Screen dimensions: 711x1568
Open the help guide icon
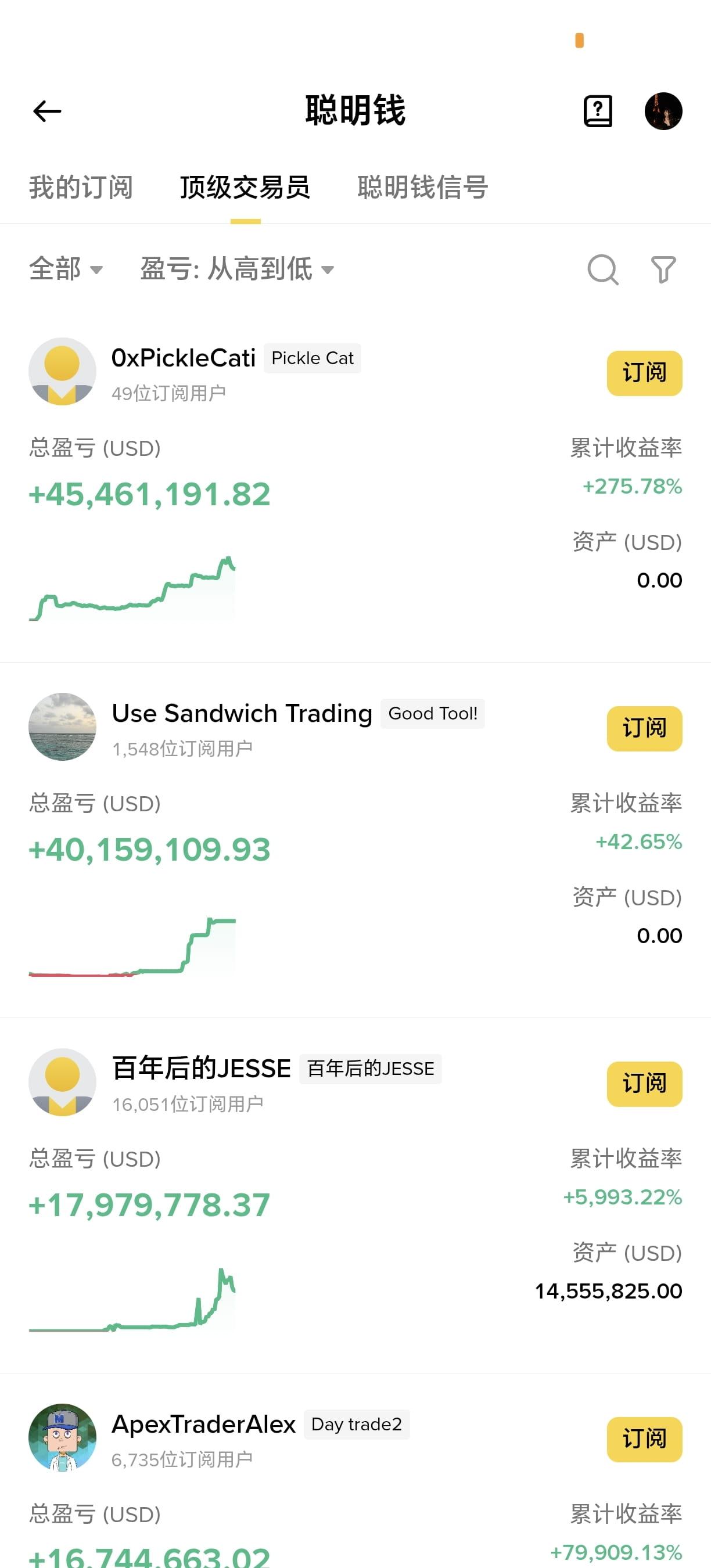click(x=598, y=112)
